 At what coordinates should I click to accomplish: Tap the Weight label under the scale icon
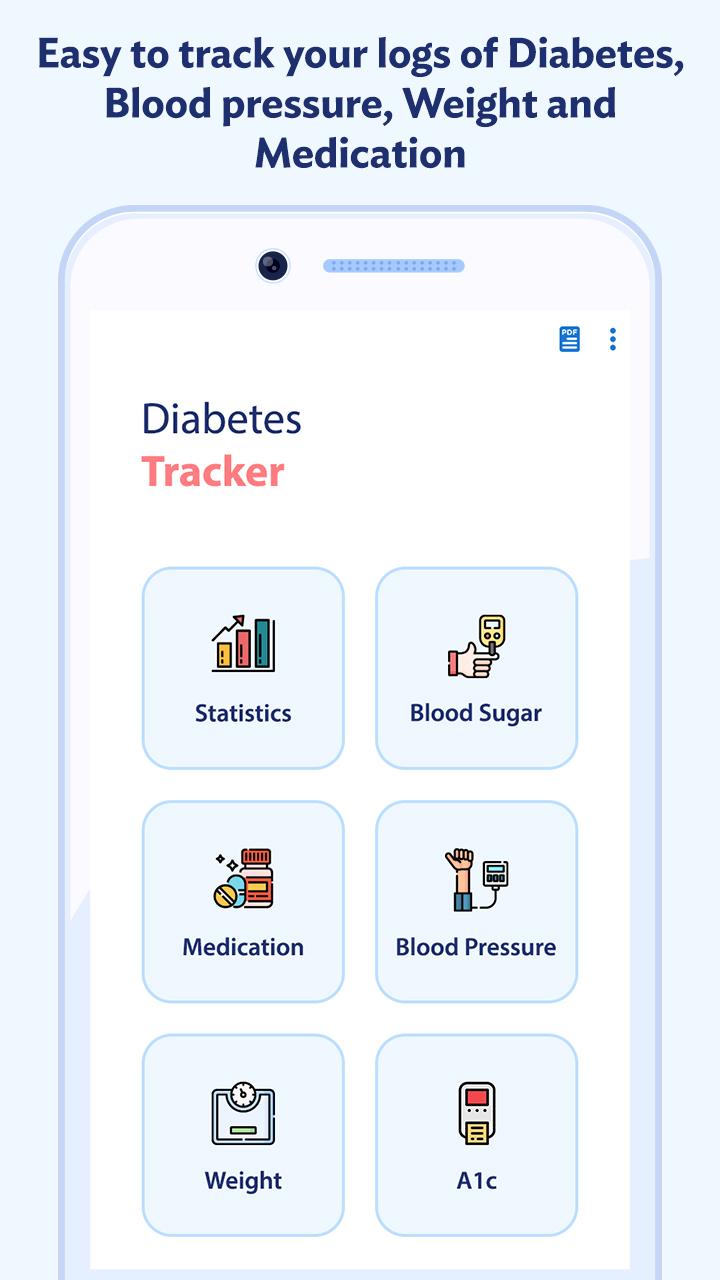(242, 1180)
